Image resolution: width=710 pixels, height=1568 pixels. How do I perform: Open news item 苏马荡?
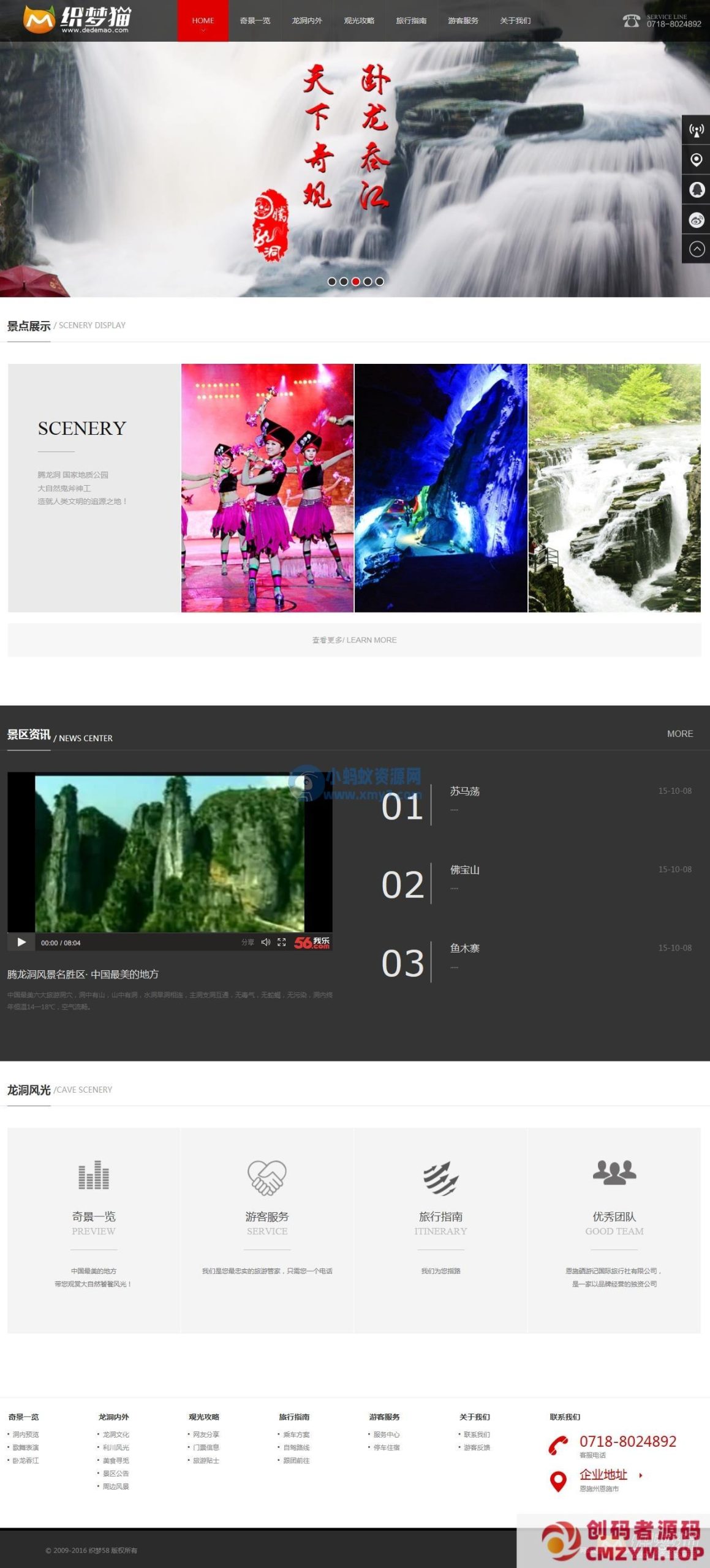[465, 791]
